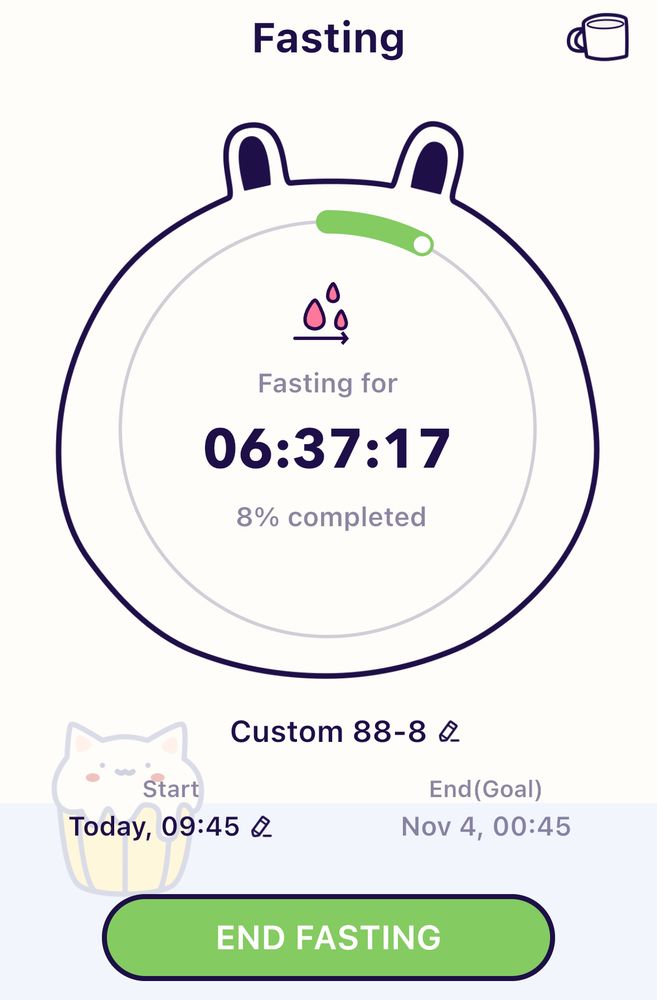Edit the Custom 88-8 fasting plan
The image size is (657, 1000).
click(x=450, y=732)
